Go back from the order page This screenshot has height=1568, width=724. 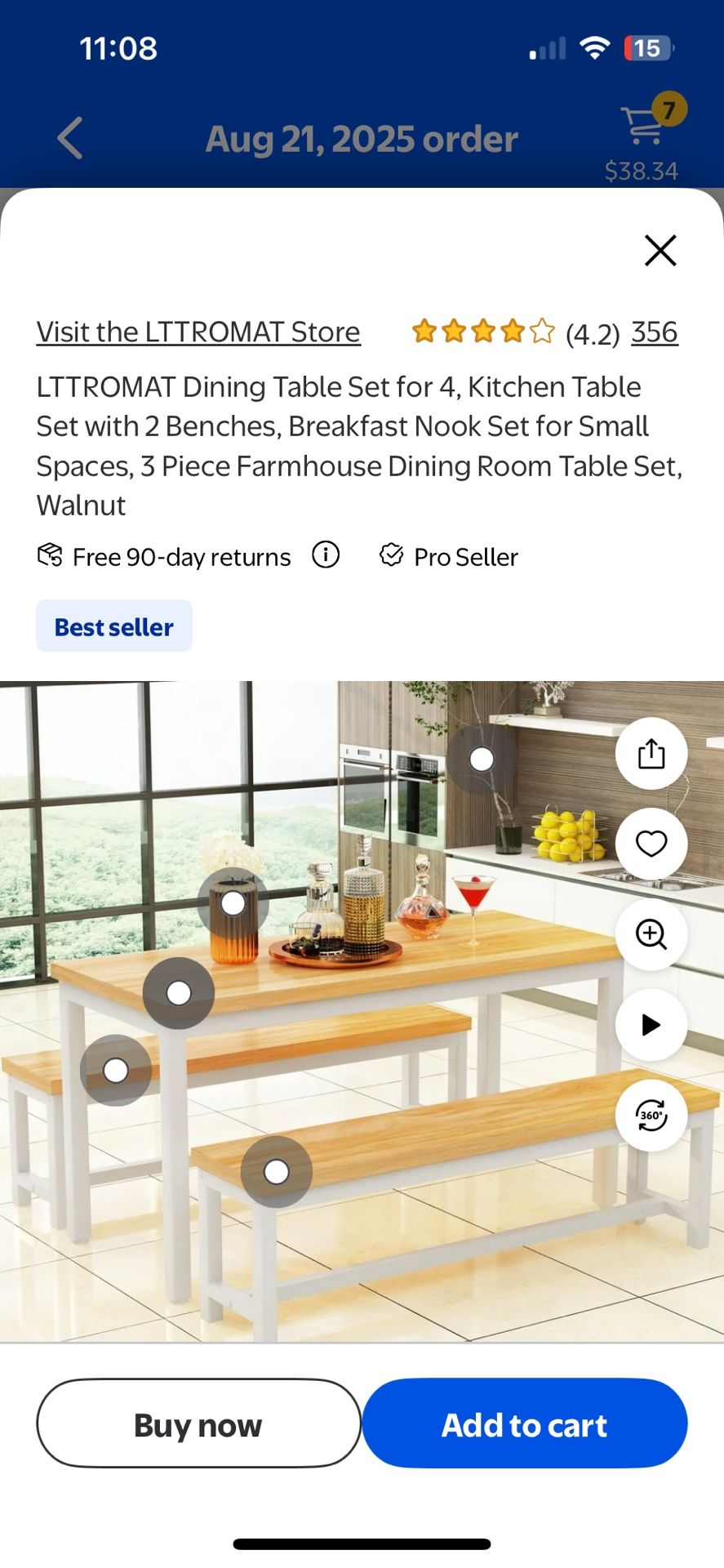click(x=70, y=138)
